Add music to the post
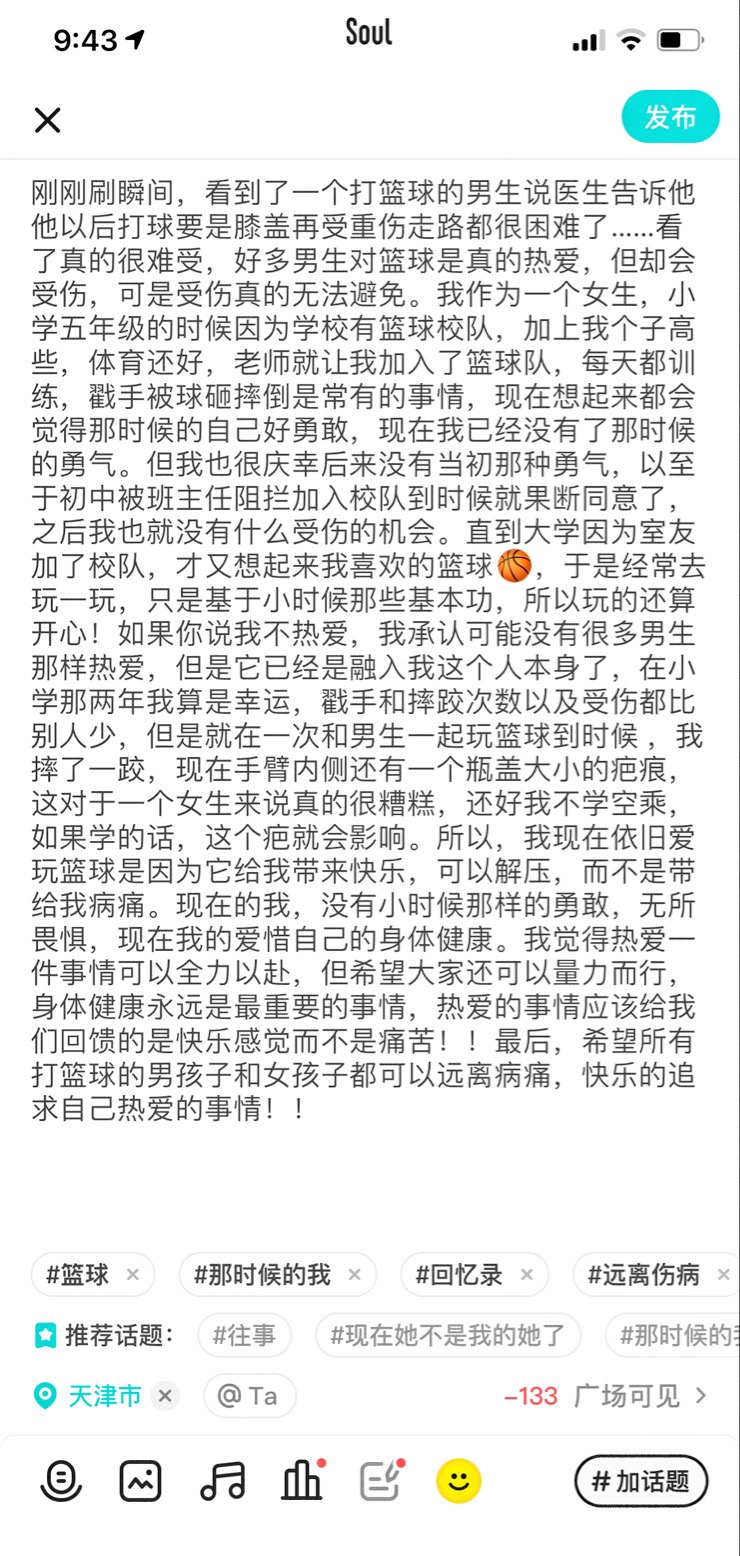The image size is (740, 1556). click(x=221, y=1480)
